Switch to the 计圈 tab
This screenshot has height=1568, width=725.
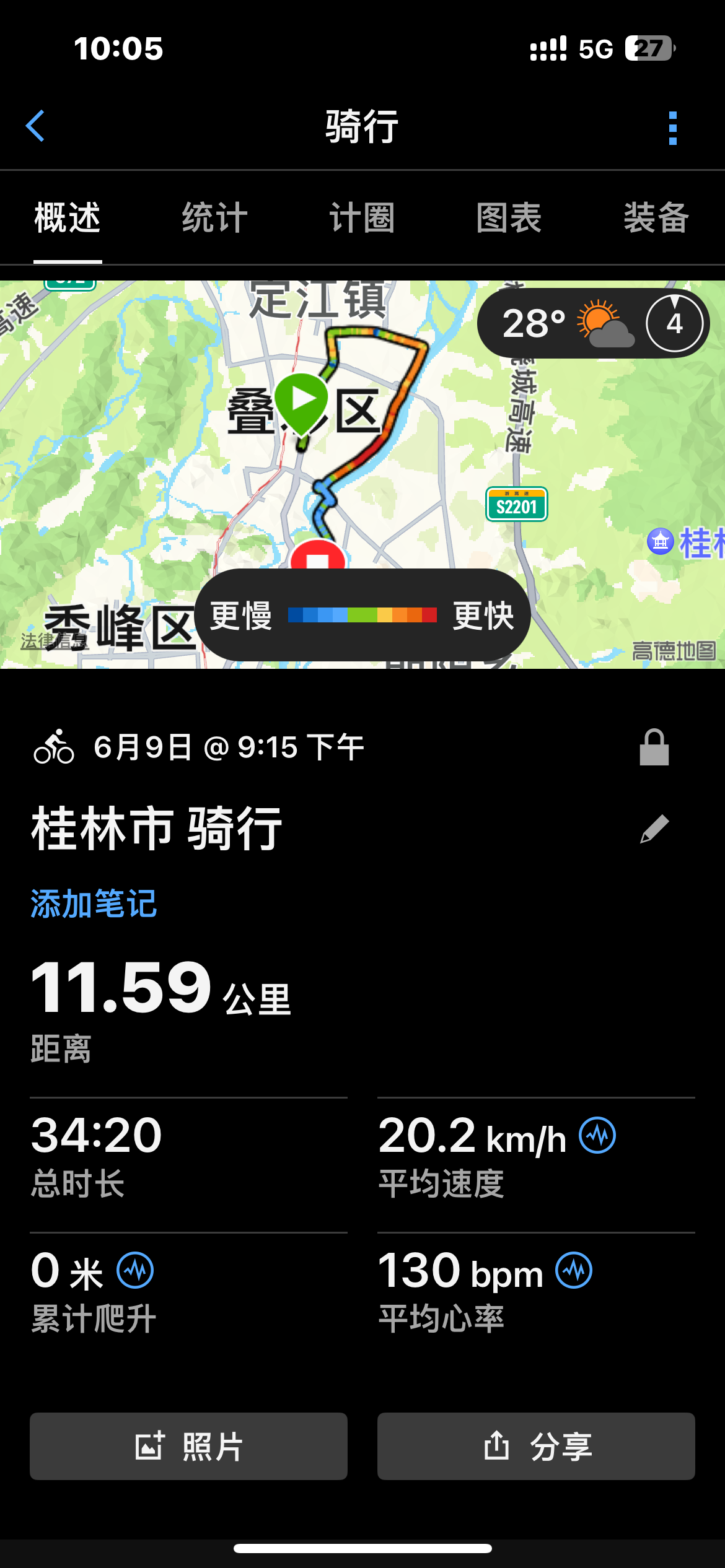[362, 218]
